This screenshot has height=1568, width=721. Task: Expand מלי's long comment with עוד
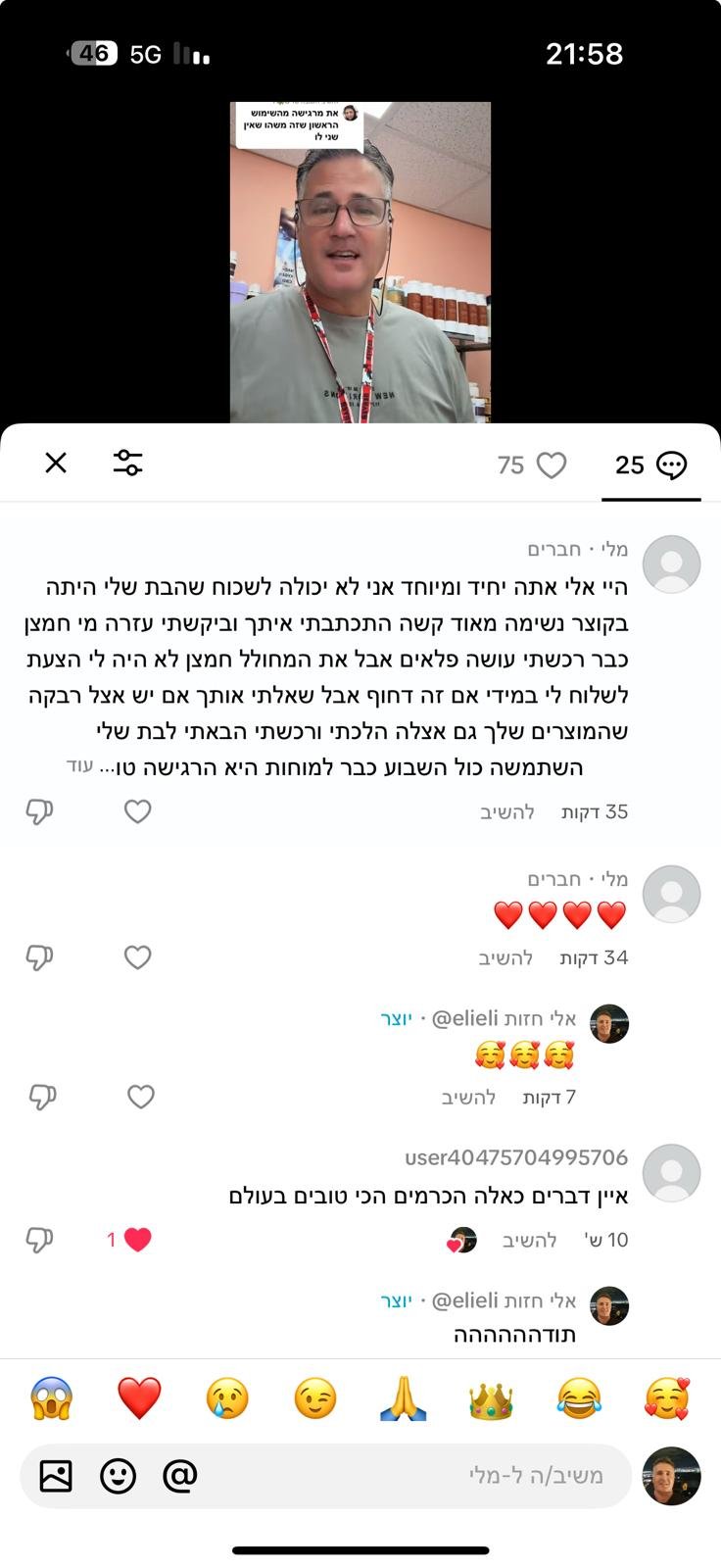point(79,765)
